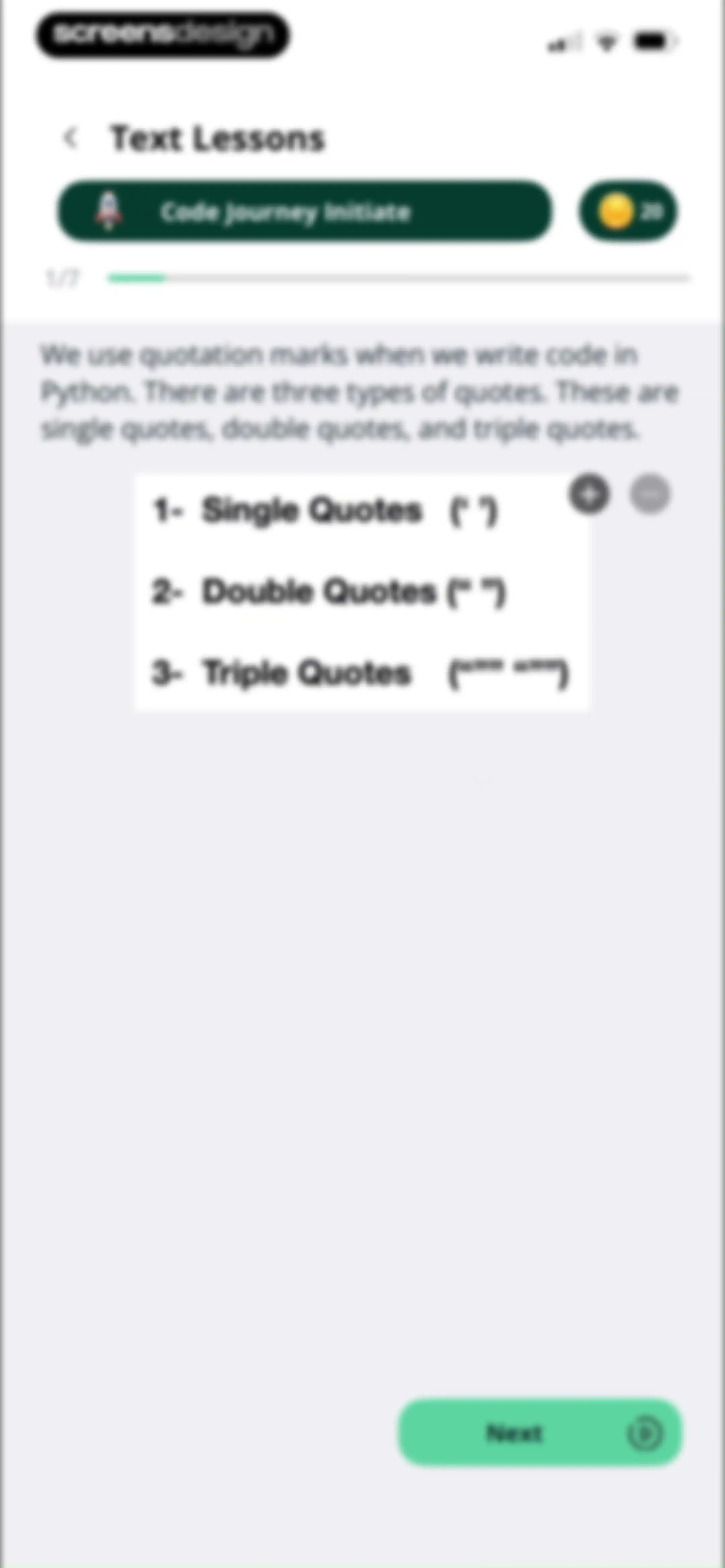
Task: Open the coin balance badge
Action: coord(628,211)
